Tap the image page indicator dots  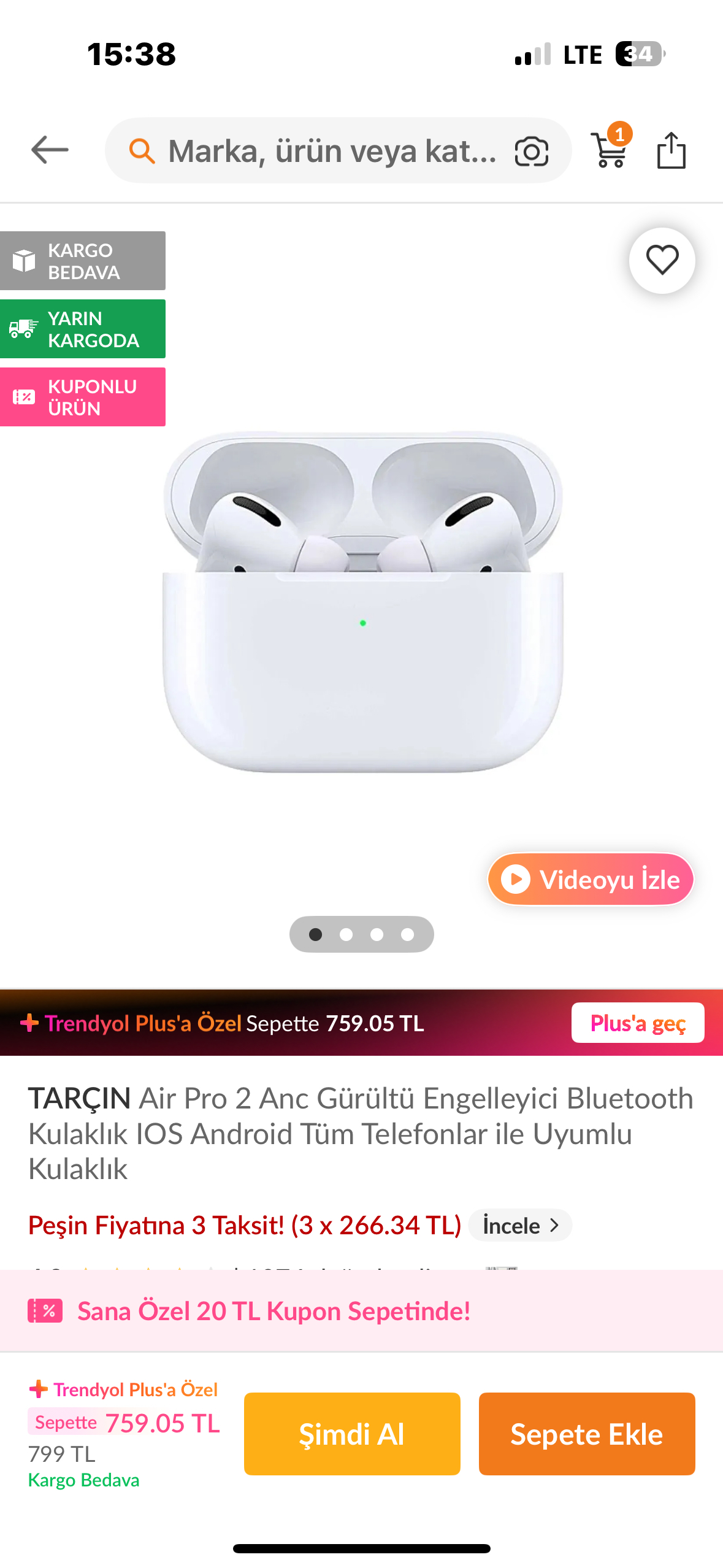click(x=361, y=934)
